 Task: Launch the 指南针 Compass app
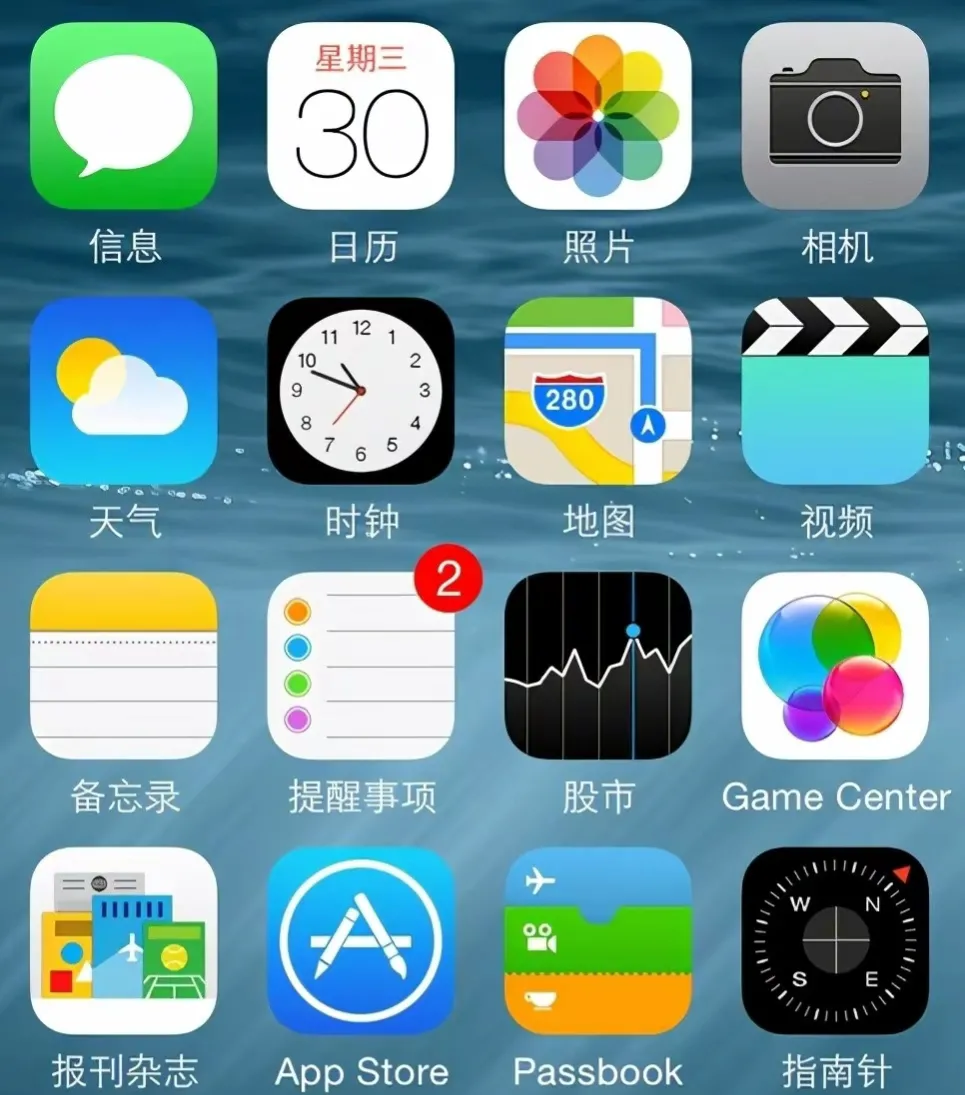pyautogui.click(x=835, y=941)
